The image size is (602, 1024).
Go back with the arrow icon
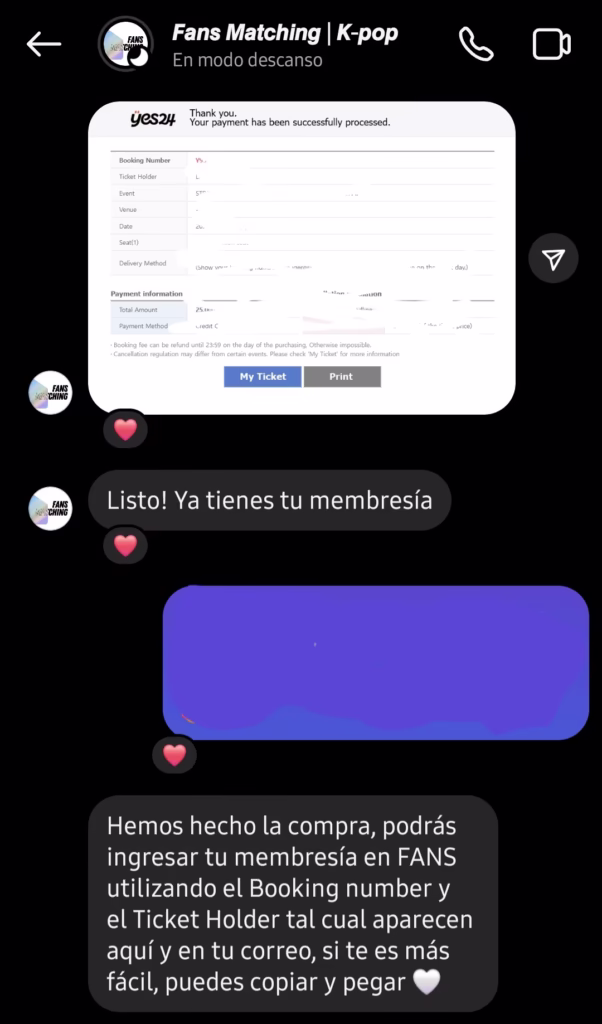click(44, 44)
